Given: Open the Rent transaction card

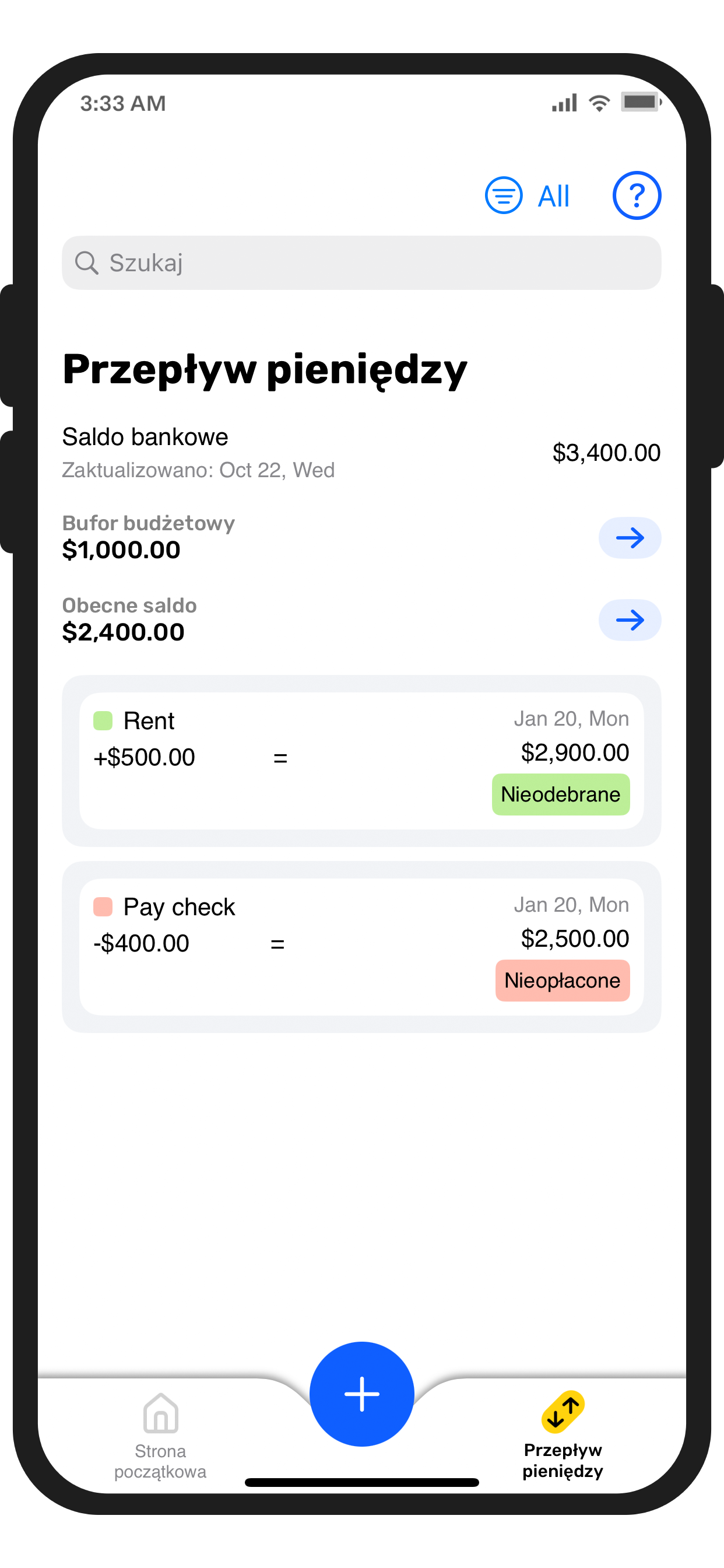Looking at the screenshot, I should click(x=361, y=759).
